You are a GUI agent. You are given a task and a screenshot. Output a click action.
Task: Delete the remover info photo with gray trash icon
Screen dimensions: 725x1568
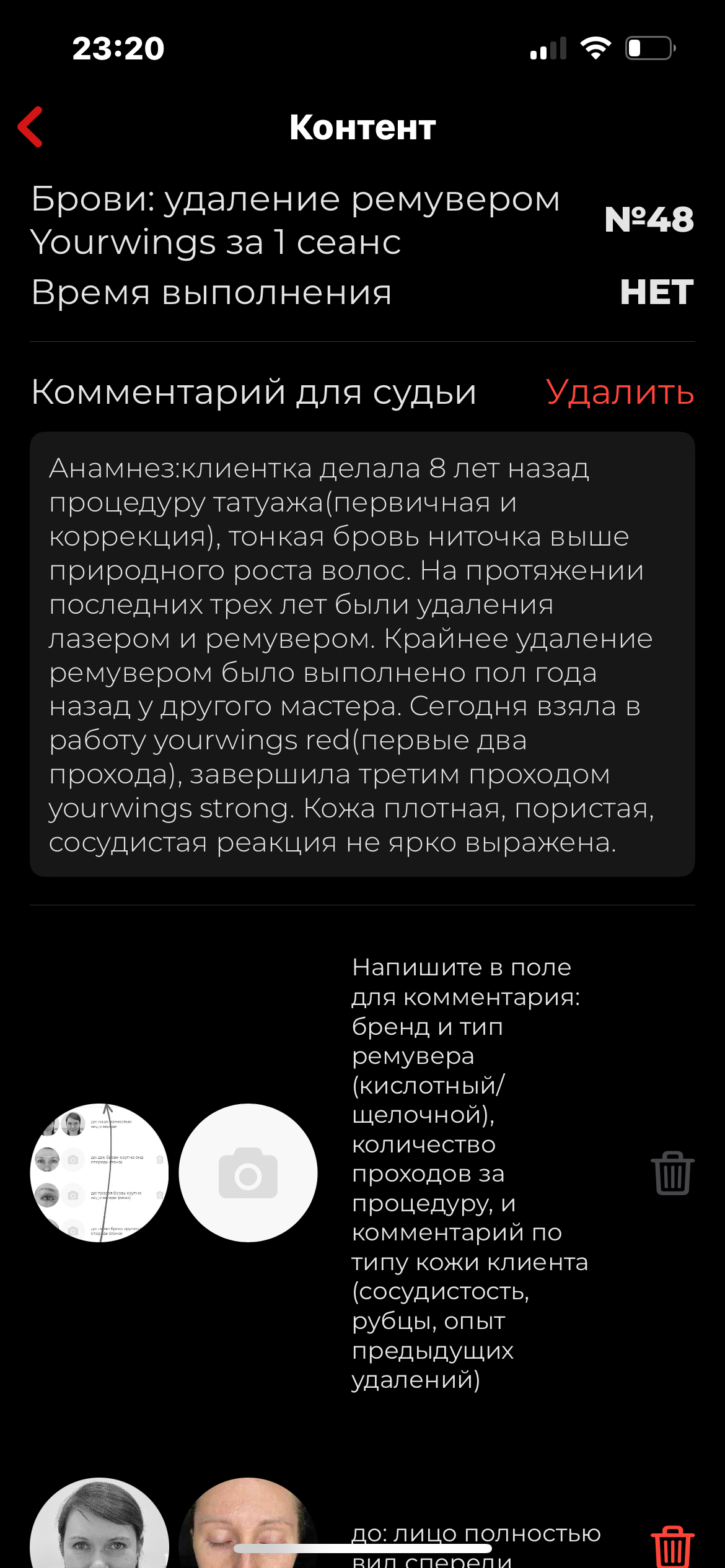672,1173
